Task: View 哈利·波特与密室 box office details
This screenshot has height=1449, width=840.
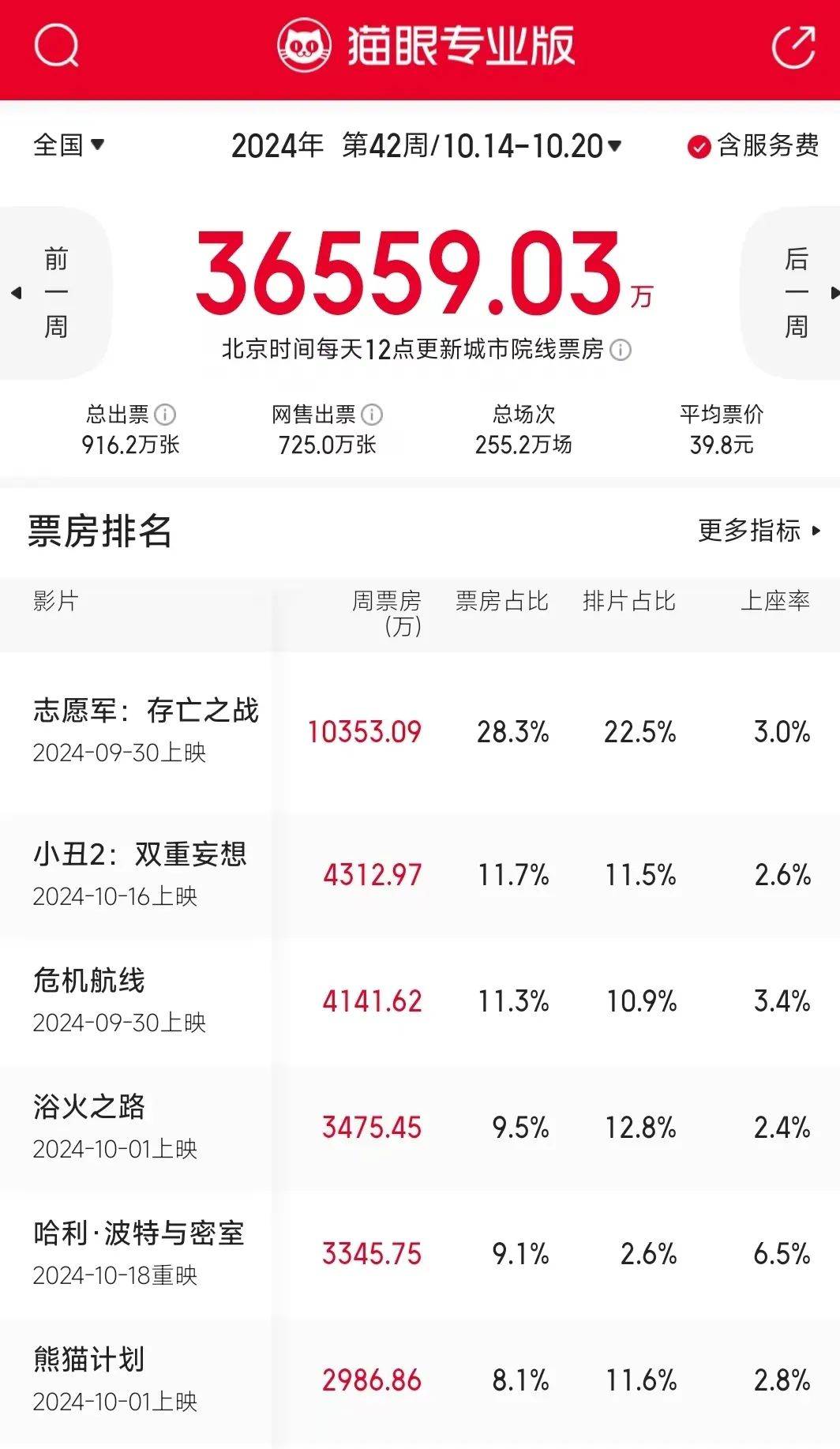Action: point(420,1253)
